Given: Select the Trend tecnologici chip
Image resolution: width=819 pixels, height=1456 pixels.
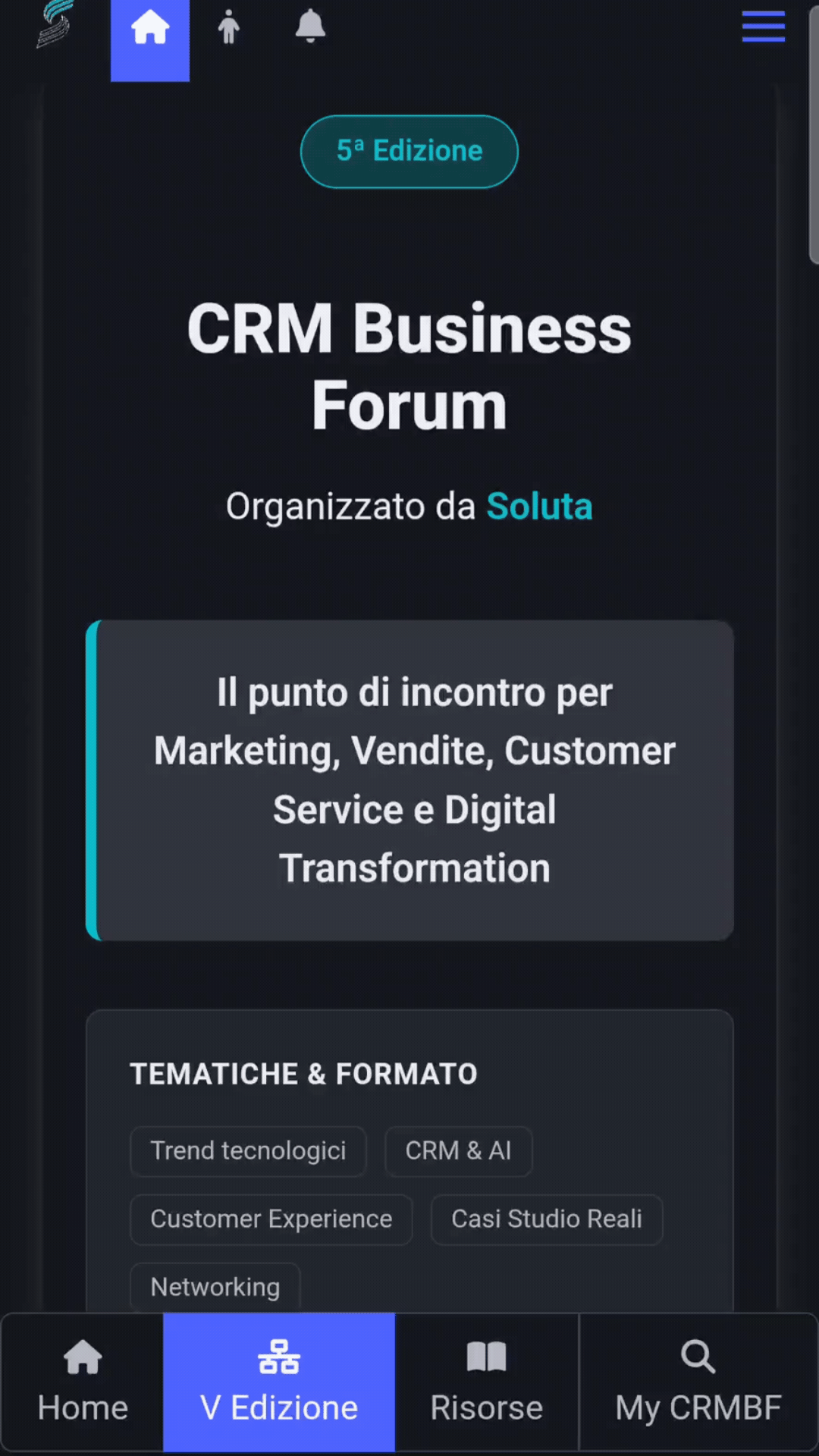Looking at the screenshot, I should 248,1151.
